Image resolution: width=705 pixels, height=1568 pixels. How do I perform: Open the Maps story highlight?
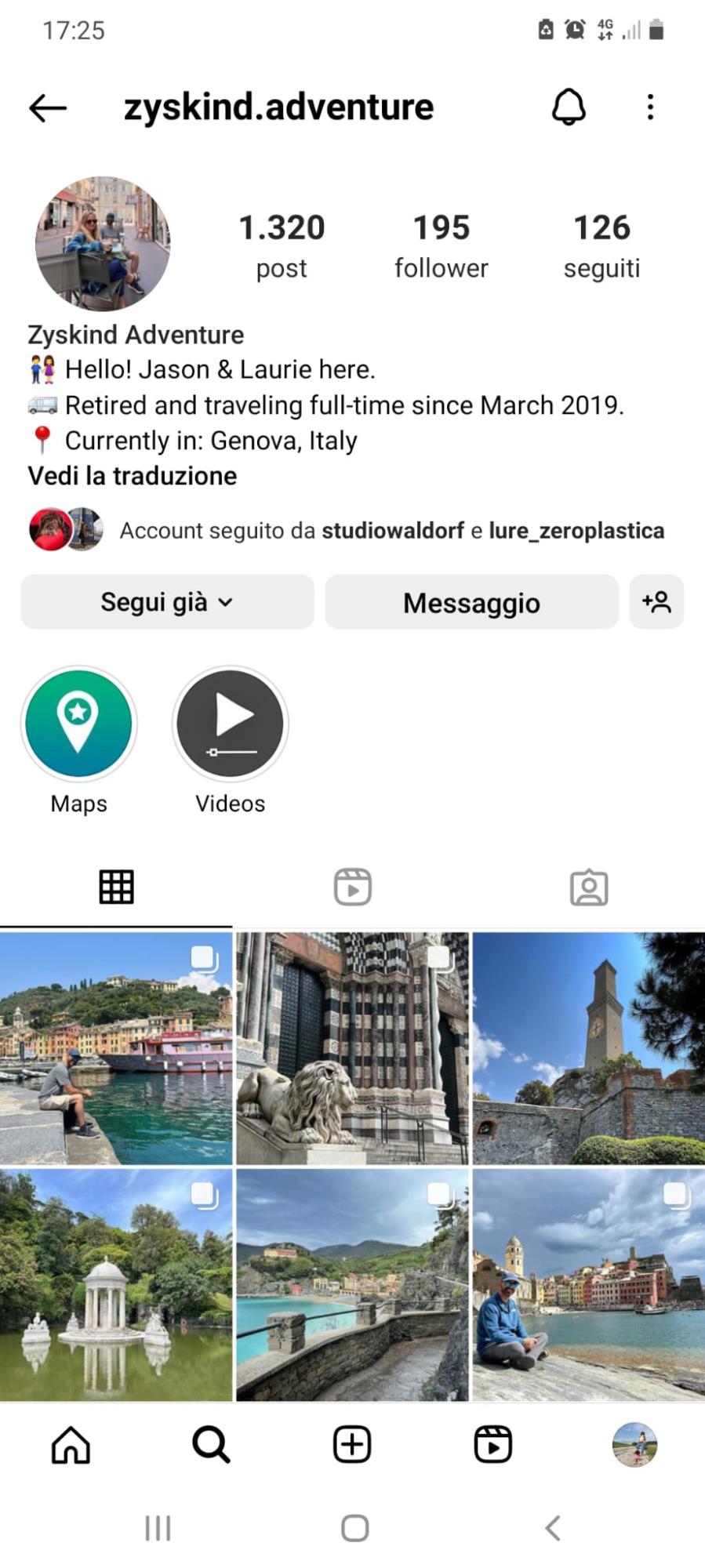click(x=78, y=724)
